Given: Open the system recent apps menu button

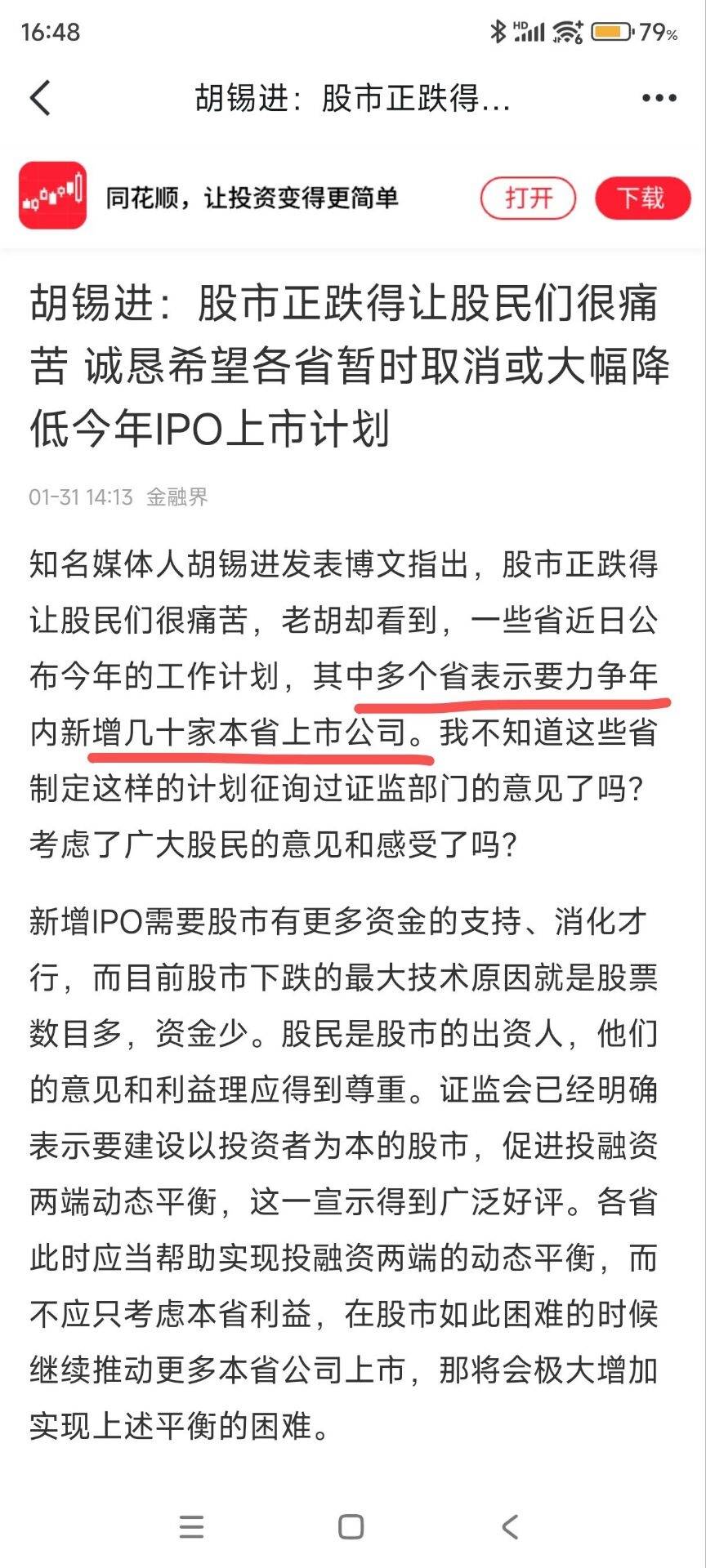Looking at the screenshot, I should [x=192, y=1526].
